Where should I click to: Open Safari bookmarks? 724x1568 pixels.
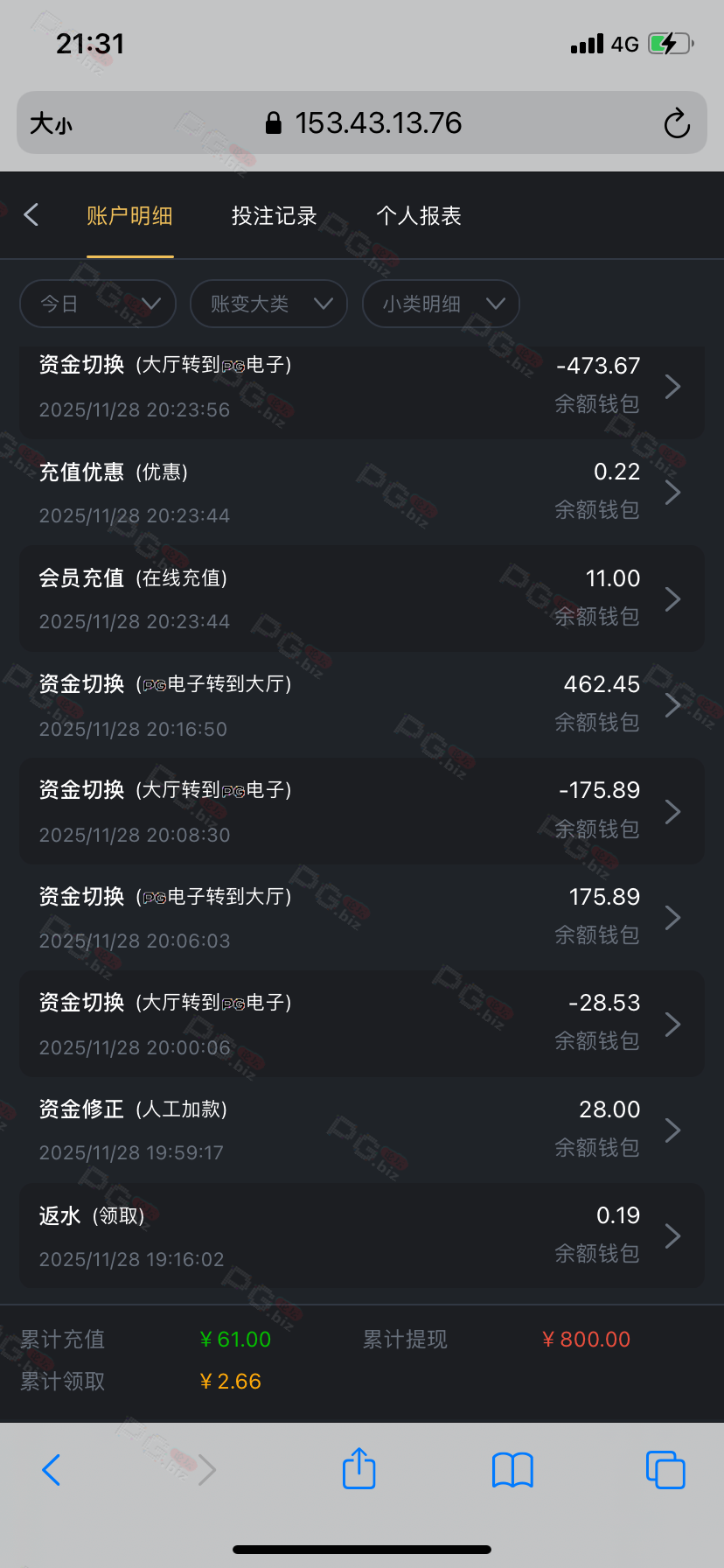coord(512,1469)
